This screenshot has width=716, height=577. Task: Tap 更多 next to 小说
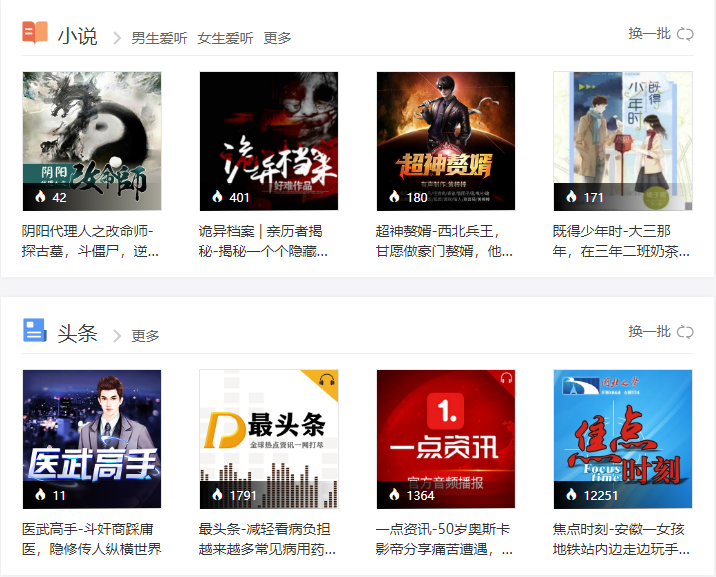(x=278, y=38)
